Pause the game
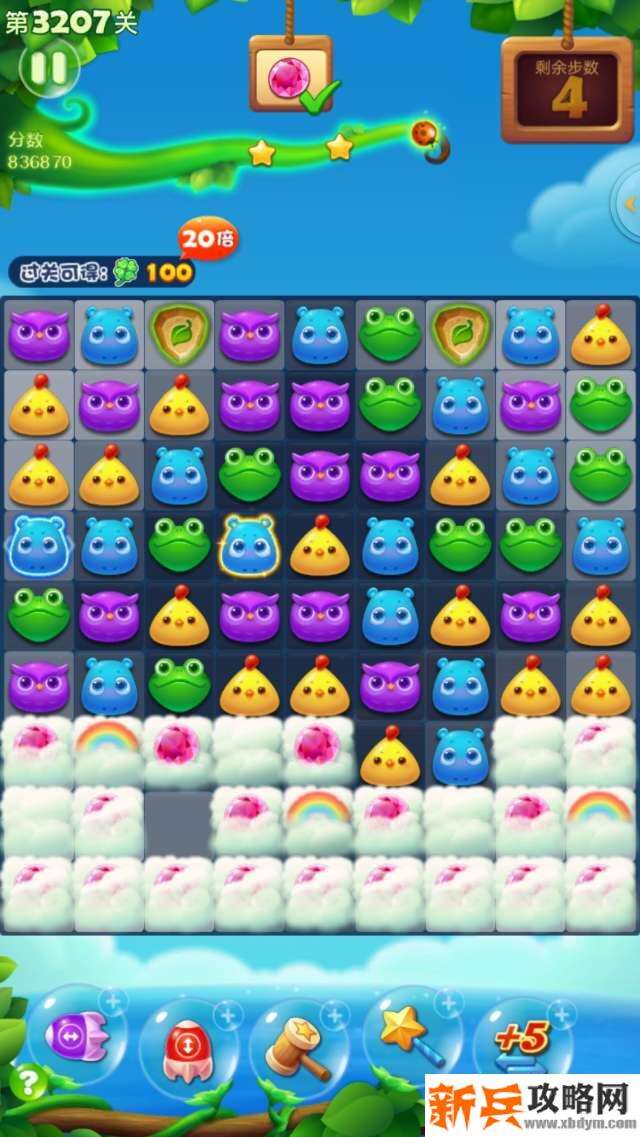Screen dimensions: 640x1137 click(48, 68)
